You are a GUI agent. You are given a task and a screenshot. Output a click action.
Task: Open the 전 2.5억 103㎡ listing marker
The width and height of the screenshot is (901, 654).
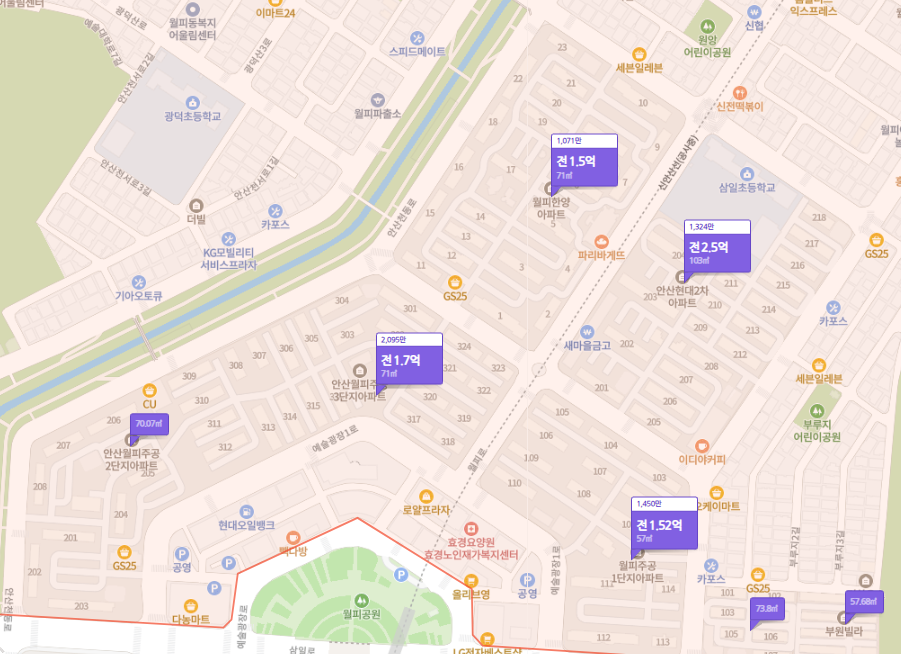point(716,251)
